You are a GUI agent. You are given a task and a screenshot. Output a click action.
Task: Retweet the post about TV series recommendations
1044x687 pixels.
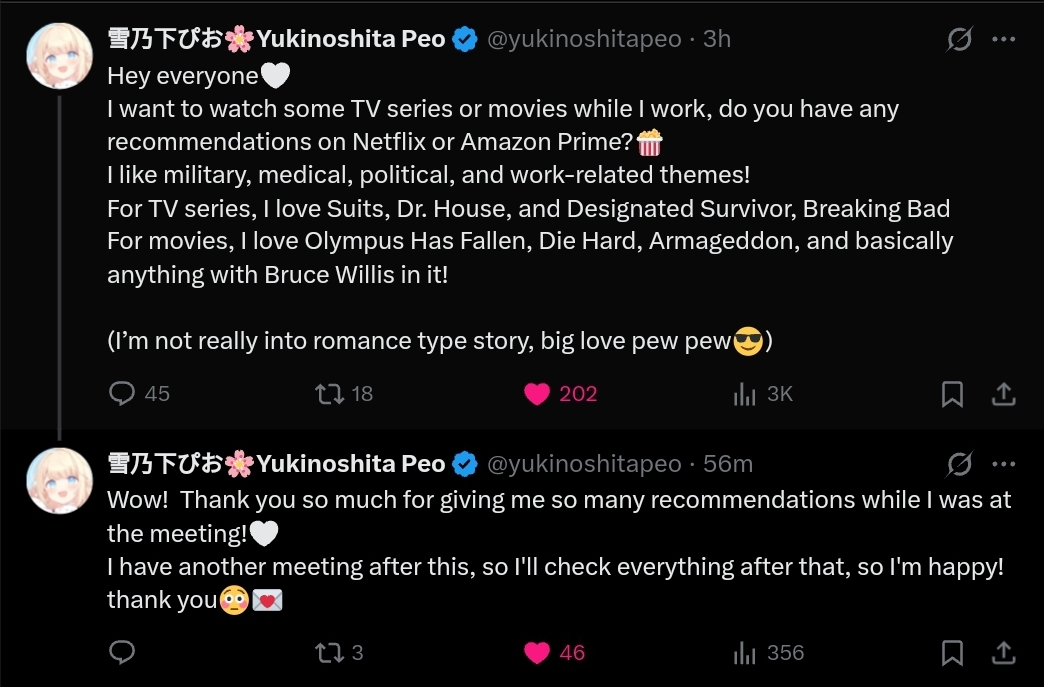click(330, 394)
